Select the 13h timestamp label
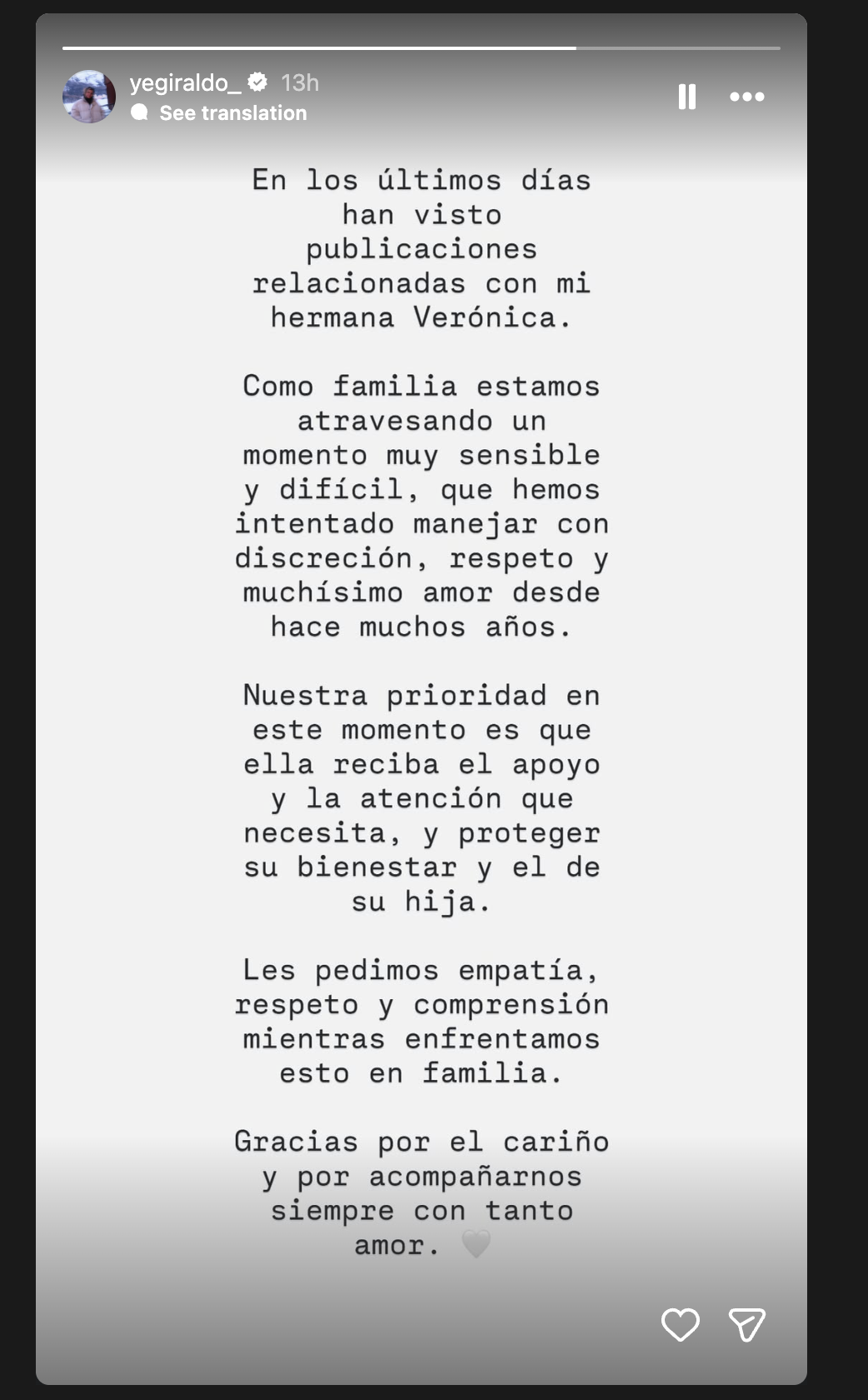Screen dimensions: 868x1400 [302, 82]
